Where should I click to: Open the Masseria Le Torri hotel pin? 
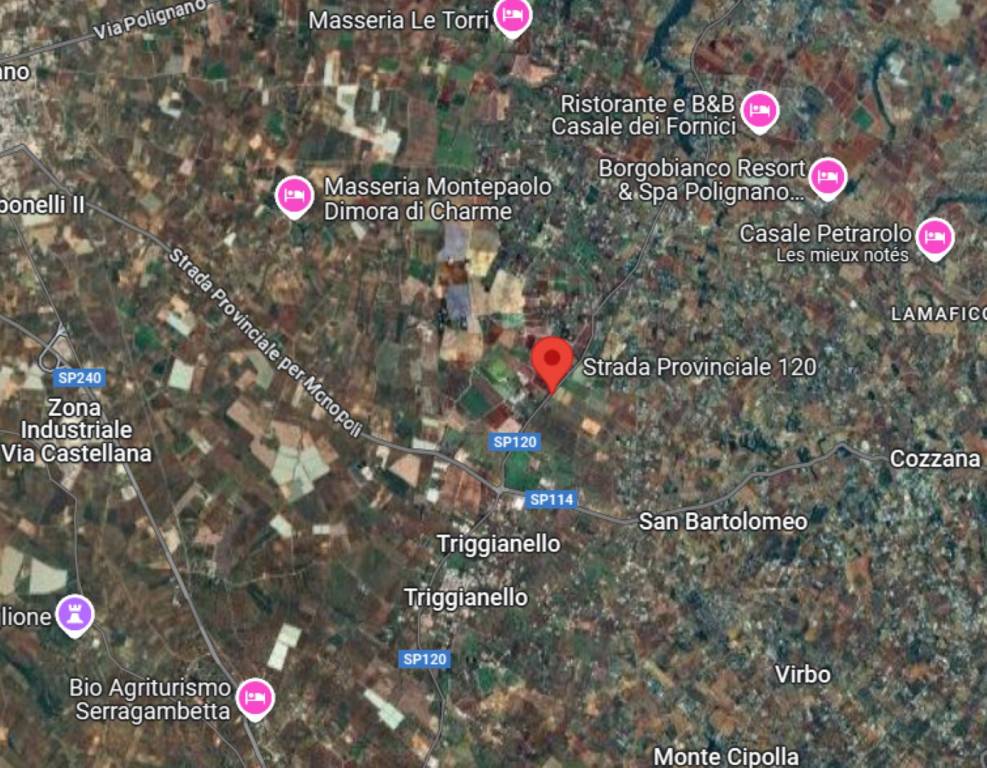[x=513, y=16]
